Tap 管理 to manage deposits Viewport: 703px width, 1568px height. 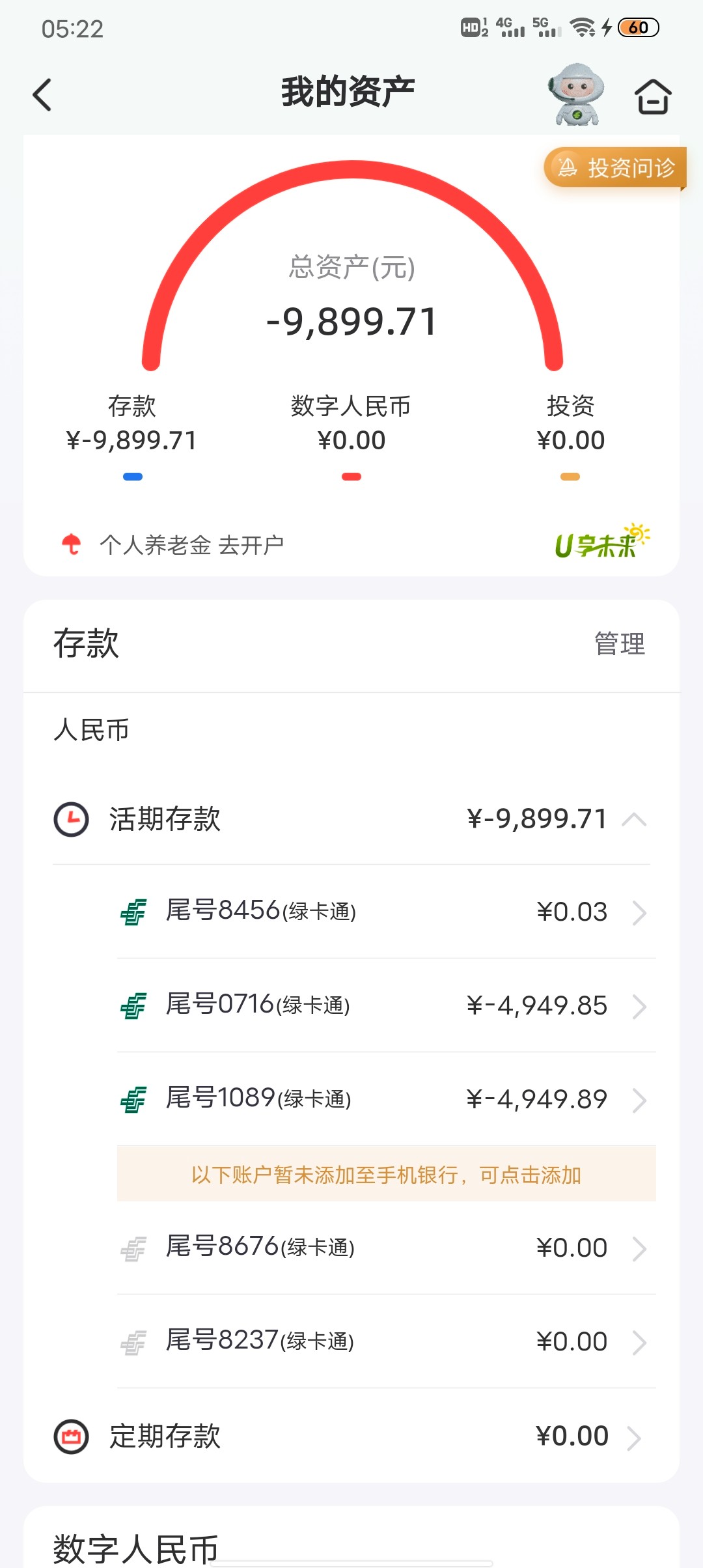[x=620, y=644]
